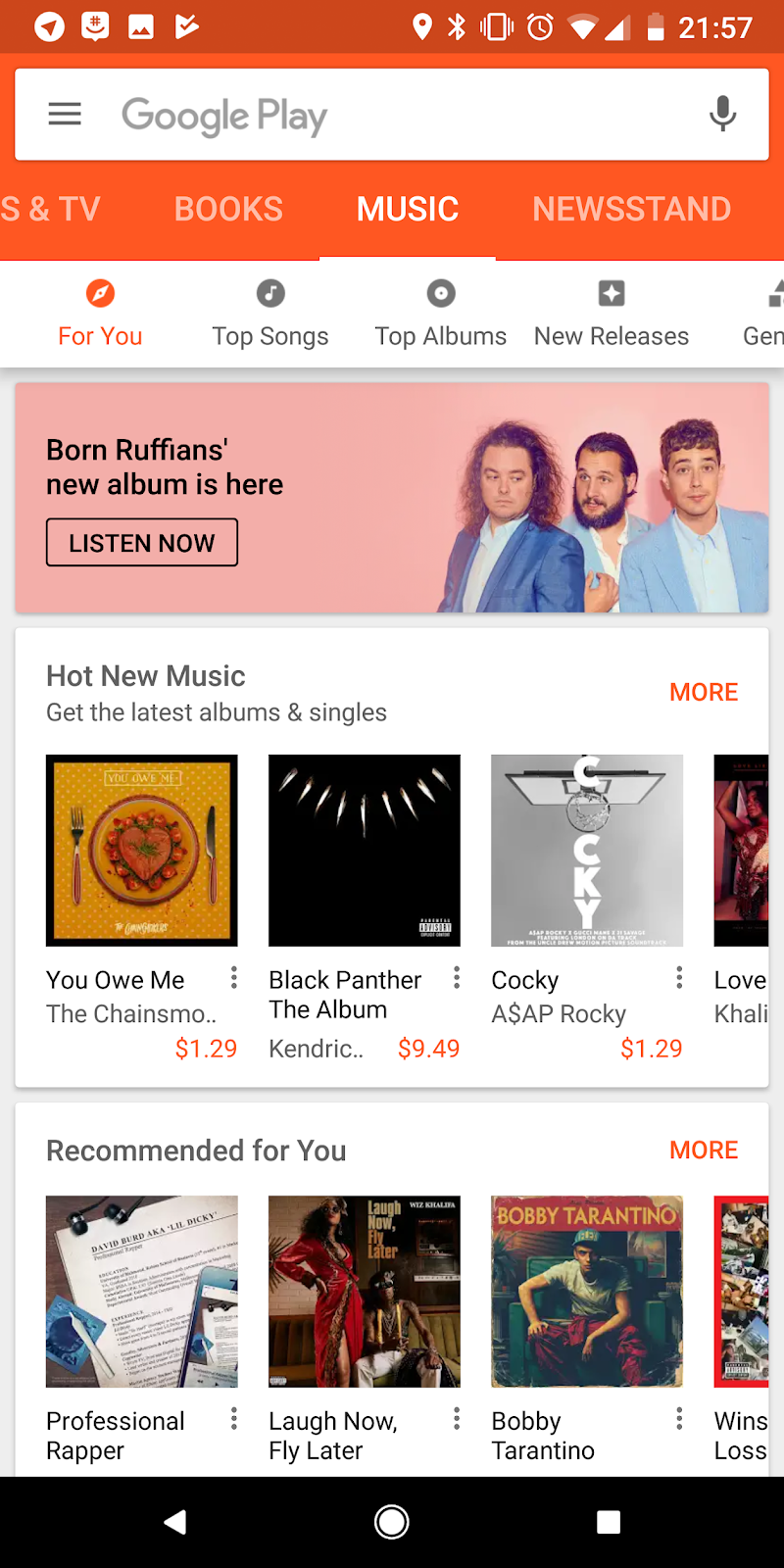The width and height of the screenshot is (784, 1568).
Task: Open options menu for Bobby Tarantino
Action: coord(679,1418)
